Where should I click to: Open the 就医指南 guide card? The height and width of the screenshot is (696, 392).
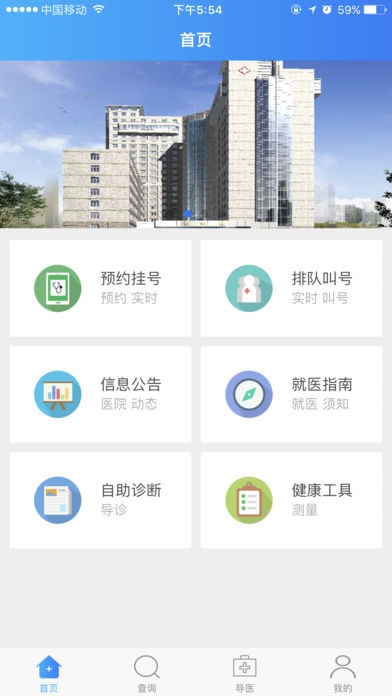click(x=291, y=394)
